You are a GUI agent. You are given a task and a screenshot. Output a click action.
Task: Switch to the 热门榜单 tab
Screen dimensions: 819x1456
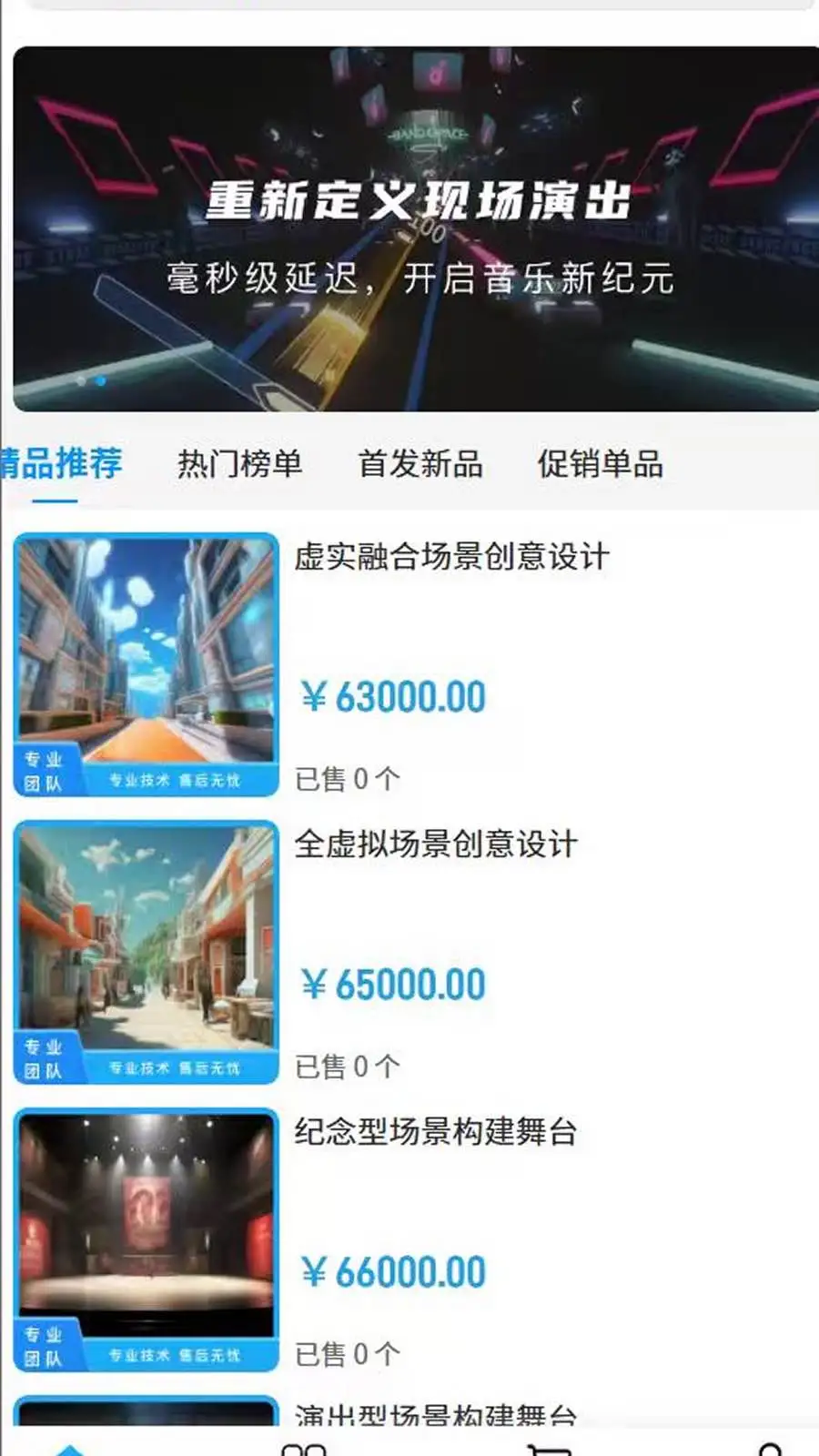point(239,463)
